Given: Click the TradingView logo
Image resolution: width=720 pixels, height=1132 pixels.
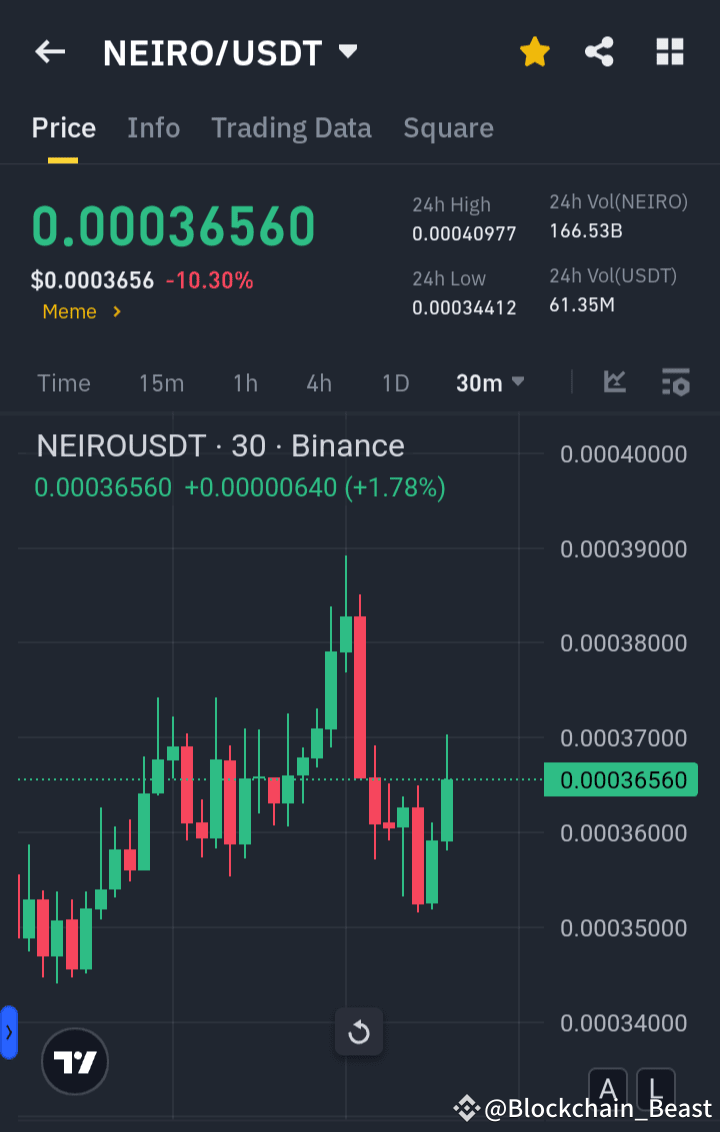Looking at the screenshot, I should pyautogui.click(x=75, y=1061).
